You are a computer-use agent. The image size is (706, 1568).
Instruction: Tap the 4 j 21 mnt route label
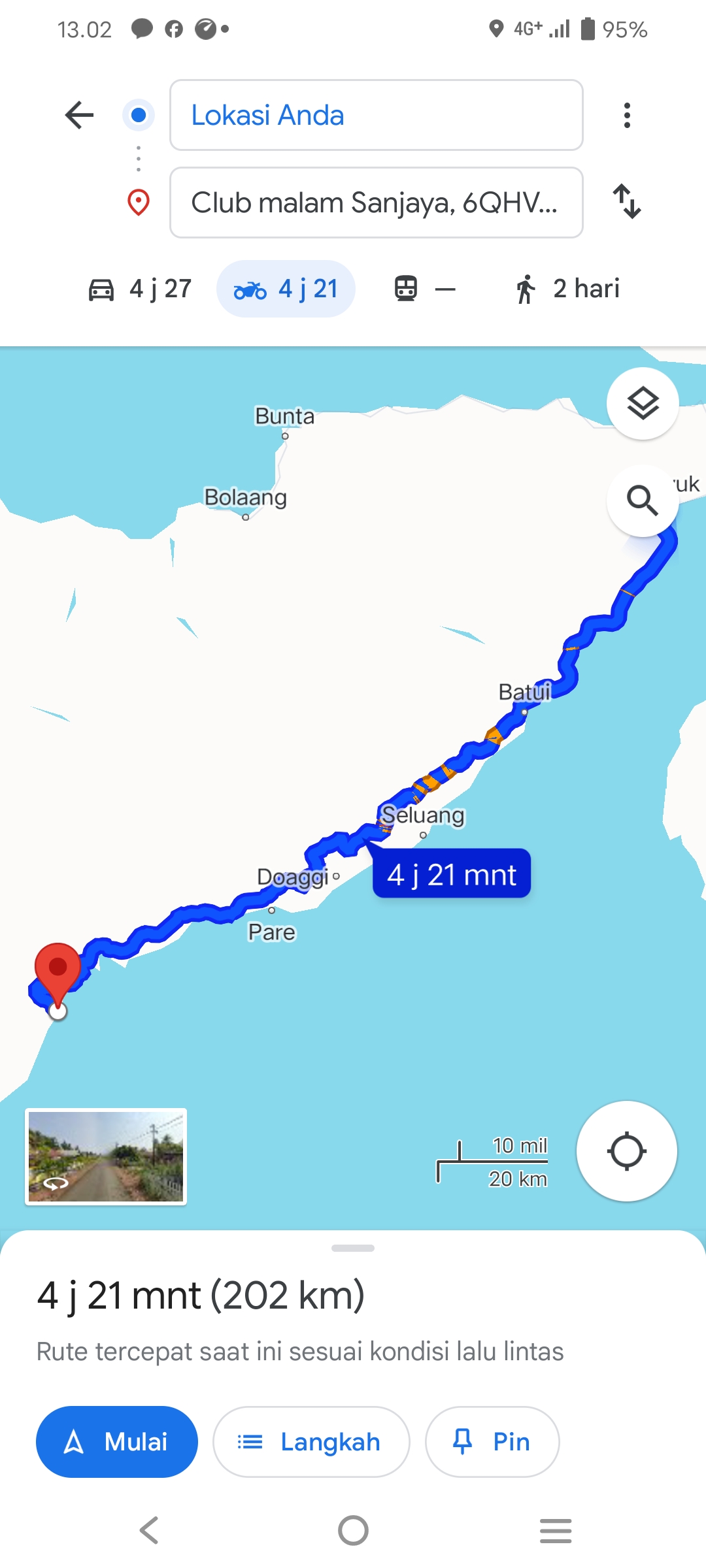point(452,874)
